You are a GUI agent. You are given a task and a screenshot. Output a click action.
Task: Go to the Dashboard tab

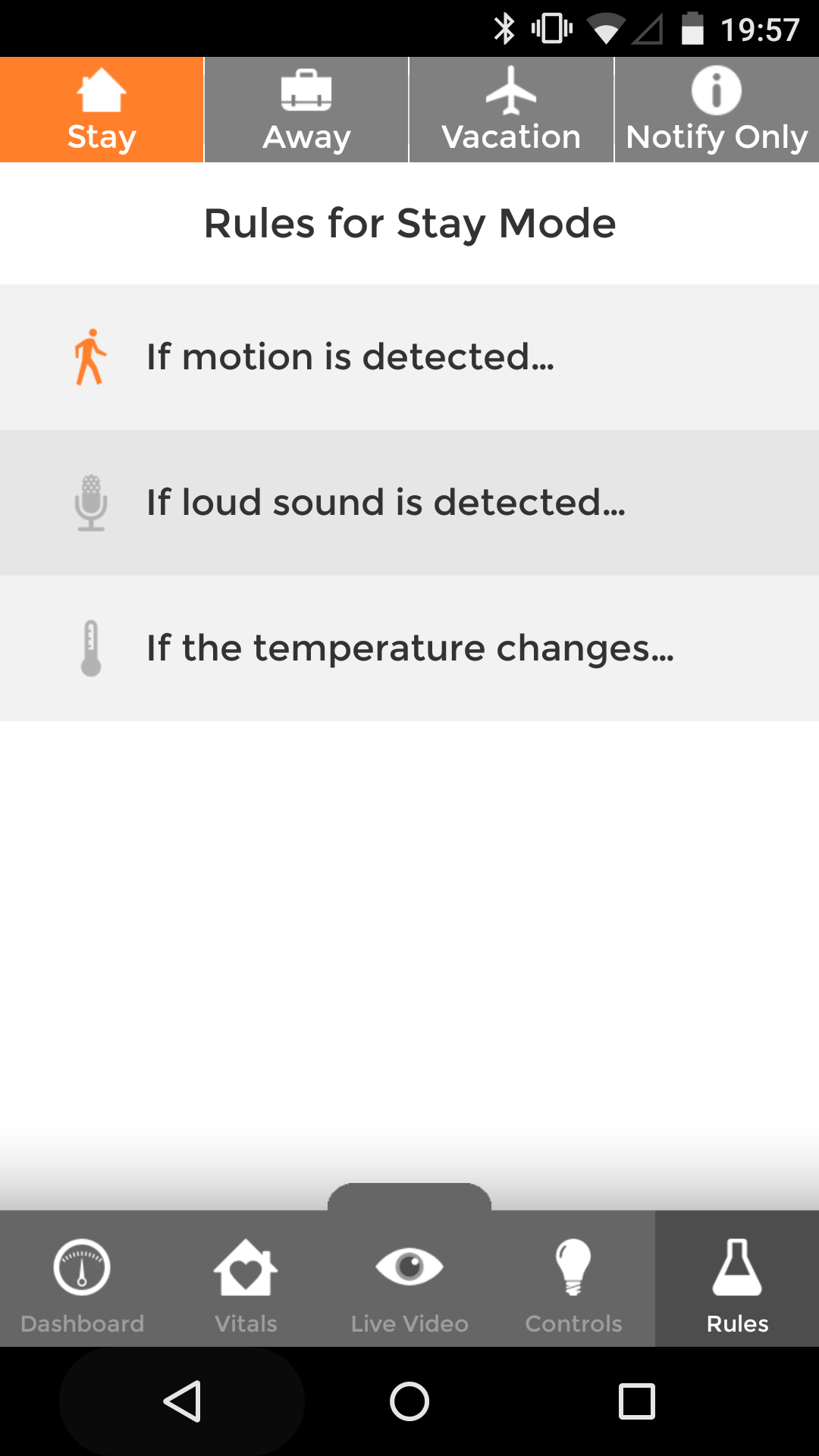[x=82, y=1279]
